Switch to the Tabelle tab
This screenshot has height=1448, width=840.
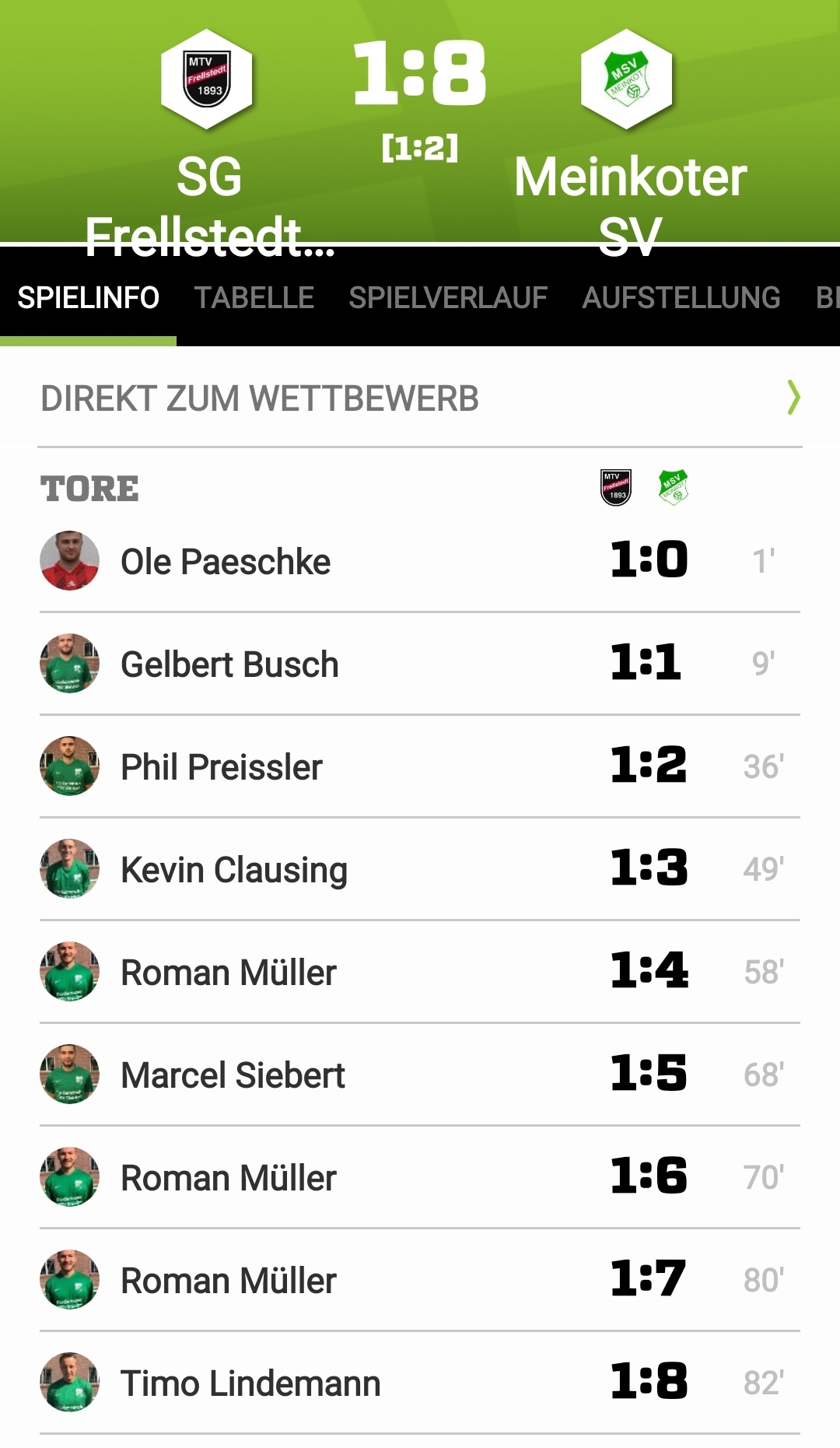coord(254,298)
